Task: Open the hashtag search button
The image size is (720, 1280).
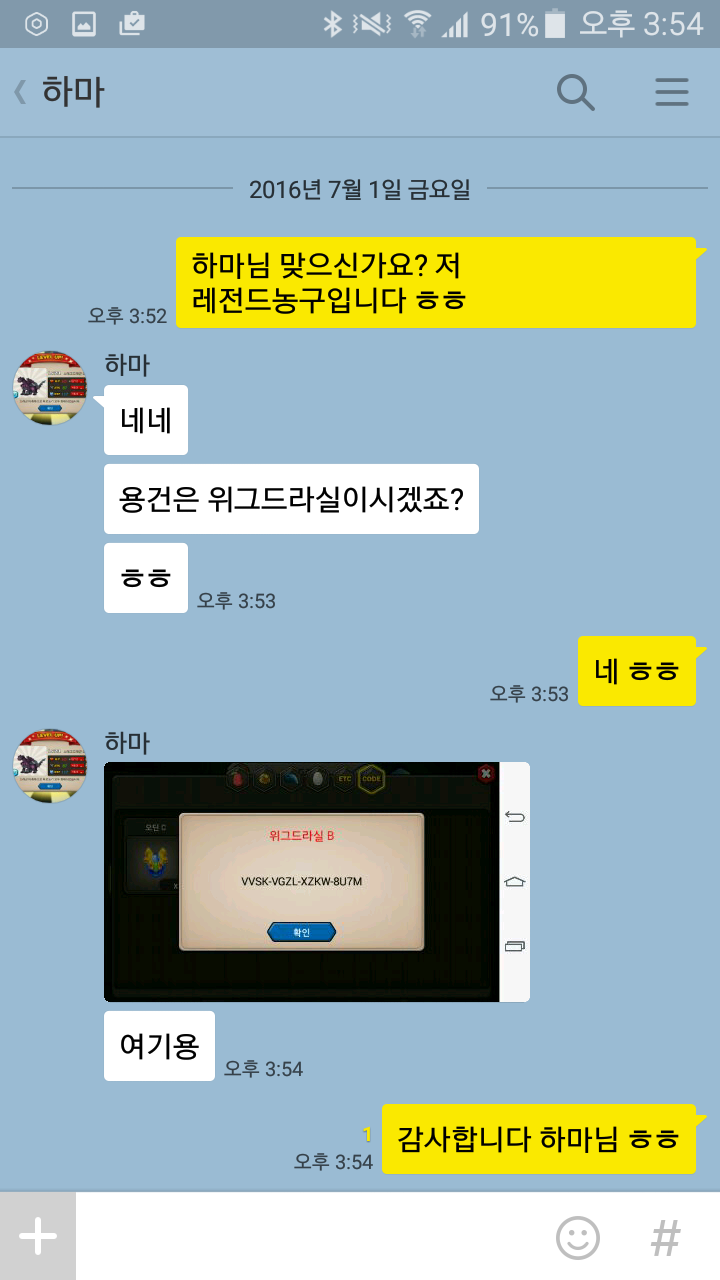Action: pos(666,1238)
